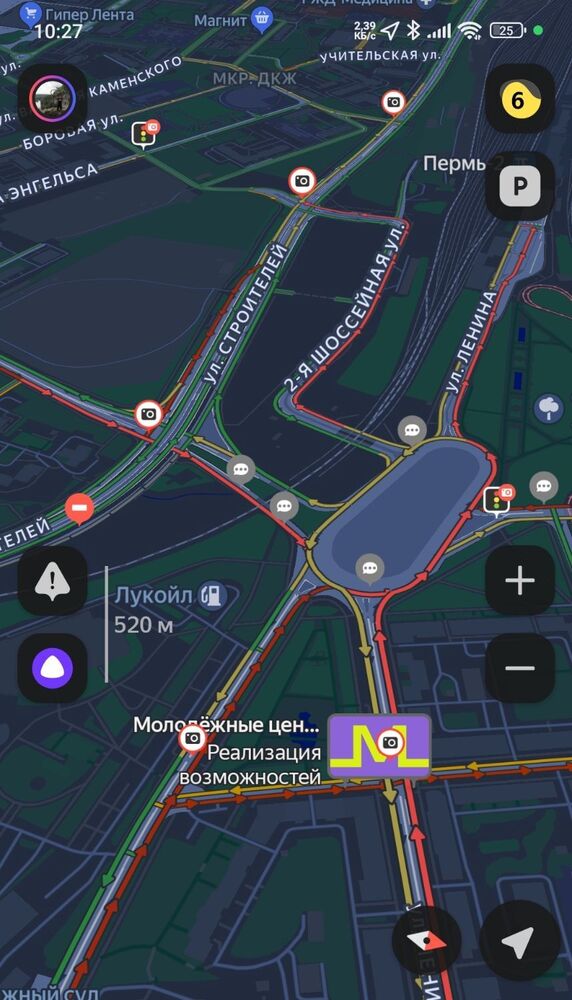The width and height of the screenshot is (572, 1000).
Task: Open the road closed marker
Action: pyautogui.click(x=79, y=509)
